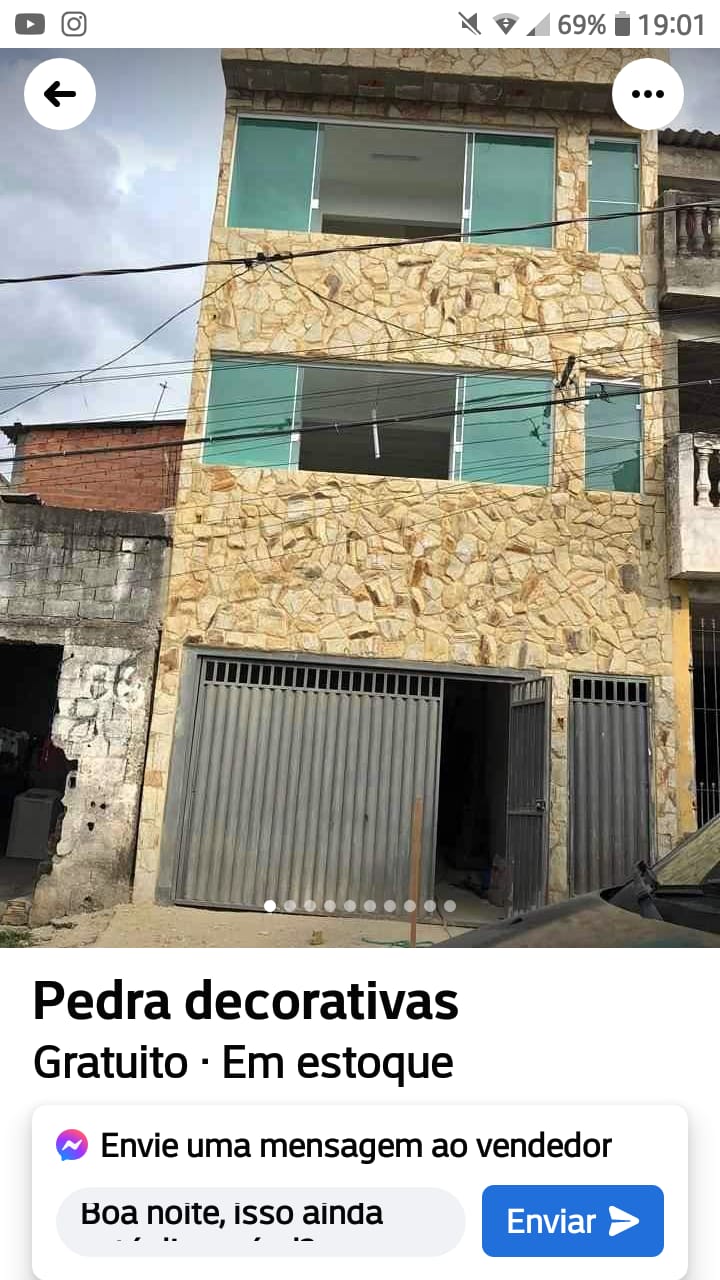Viewport: 720px width, 1280px height.
Task: Navigate back using the arrow icon
Action: coord(59,93)
